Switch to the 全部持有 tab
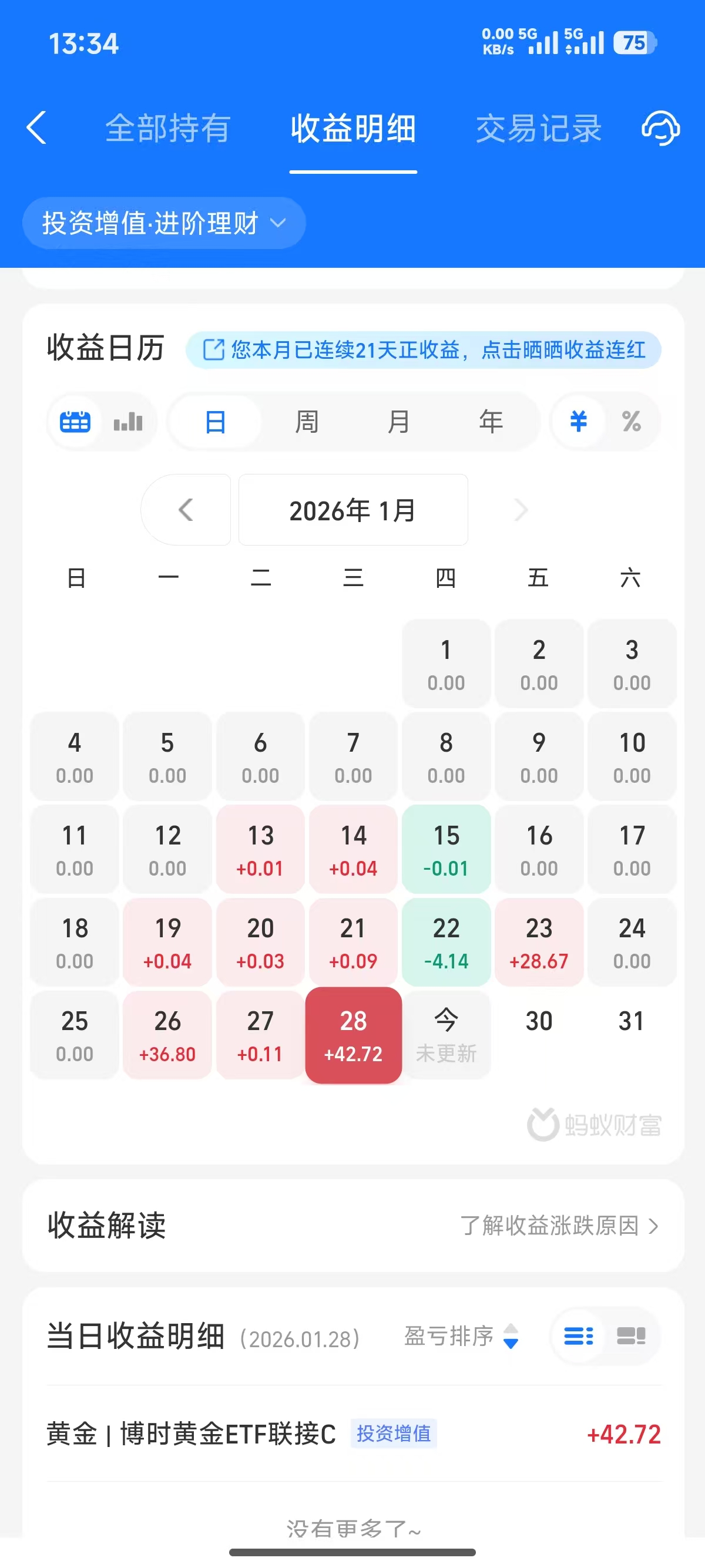This screenshot has height=1568, width=705. tap(167, 129)
